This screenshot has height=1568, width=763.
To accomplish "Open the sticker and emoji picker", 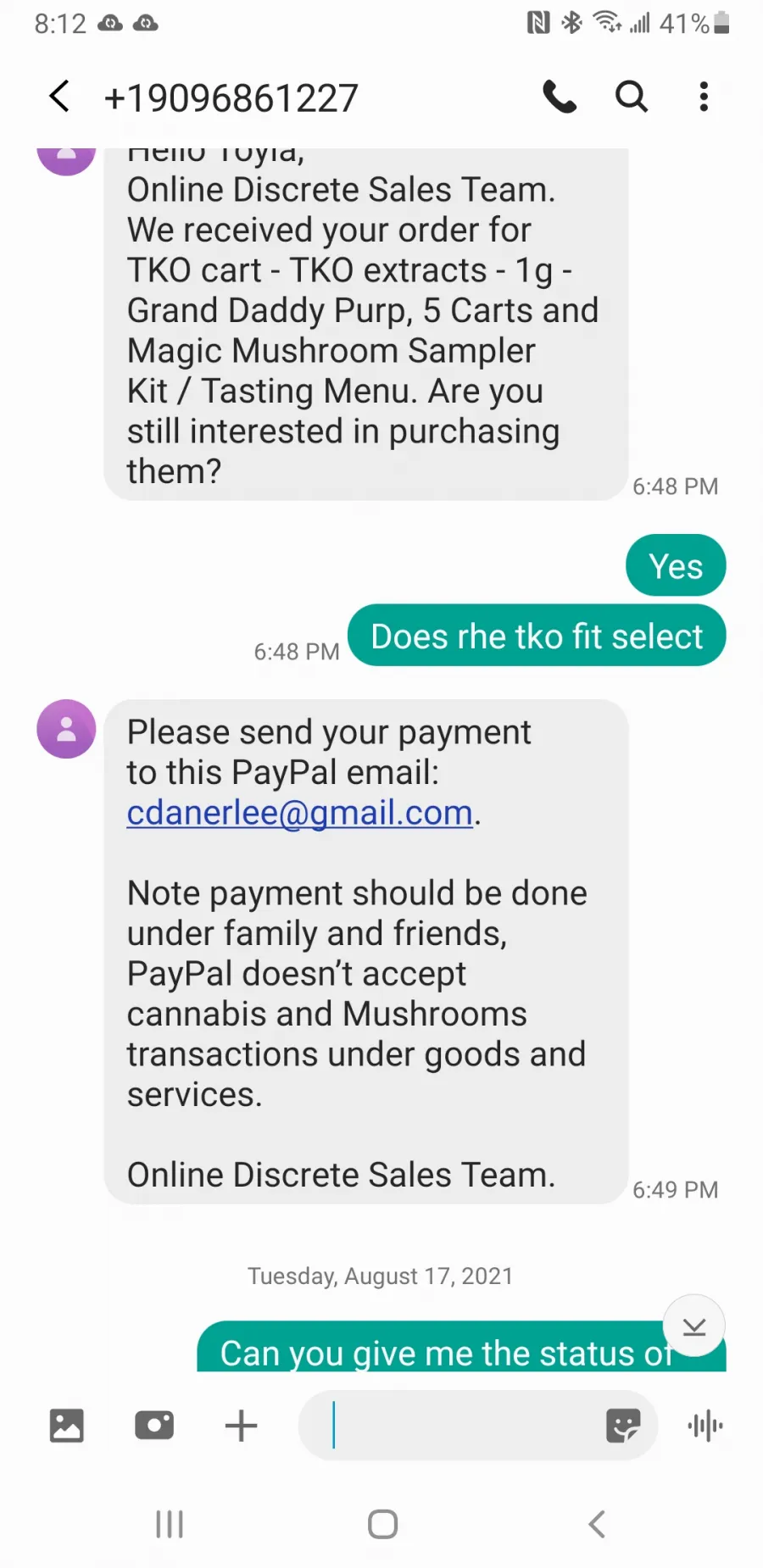I will (623, 1426).
